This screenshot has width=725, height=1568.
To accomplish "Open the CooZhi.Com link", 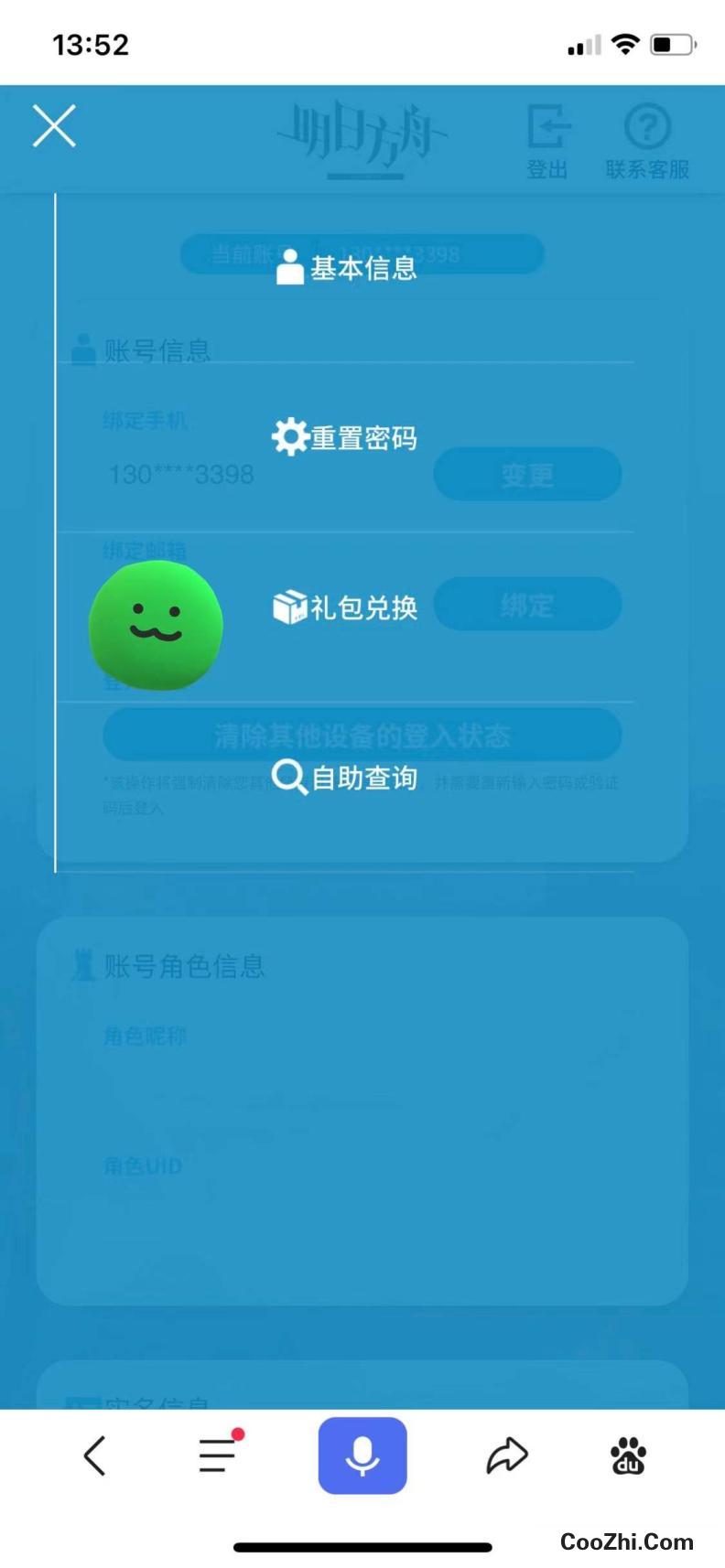I will pos(626,1542).
